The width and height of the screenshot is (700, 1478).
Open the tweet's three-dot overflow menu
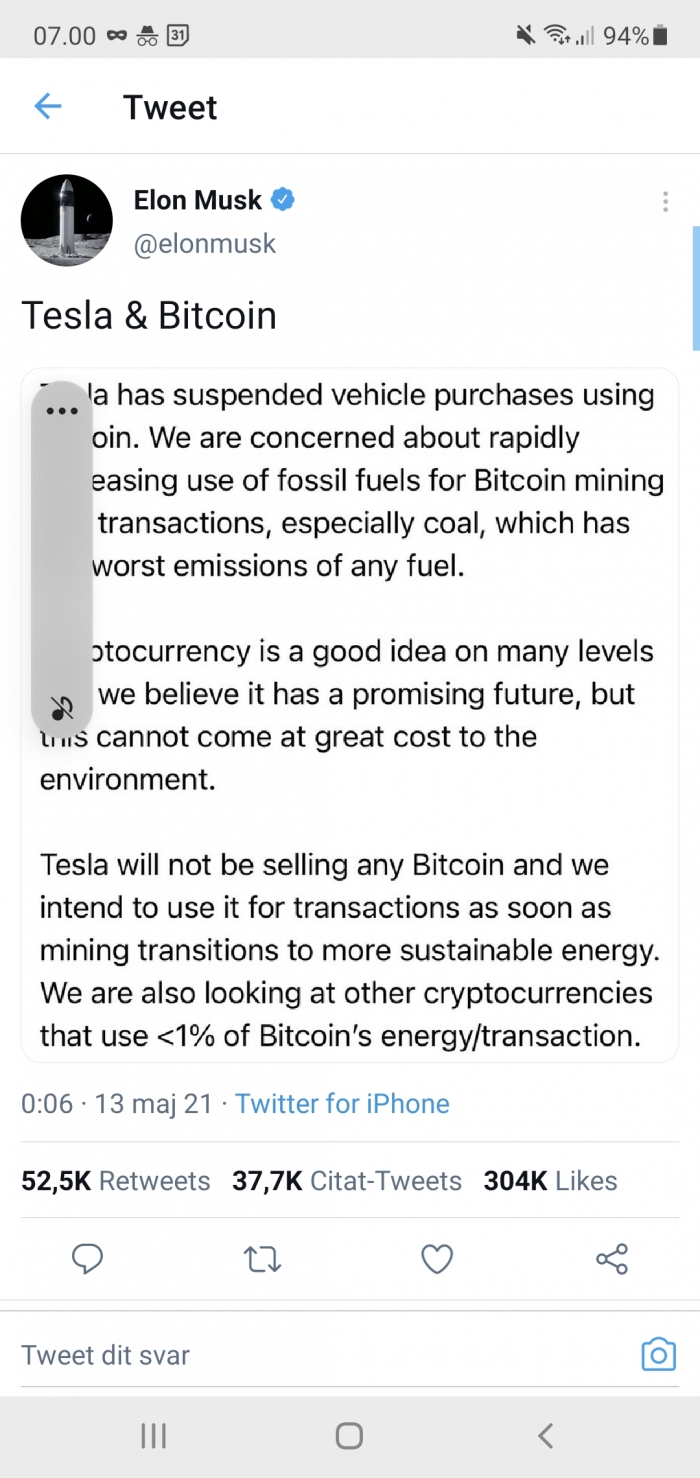click(x=665, y=201)
